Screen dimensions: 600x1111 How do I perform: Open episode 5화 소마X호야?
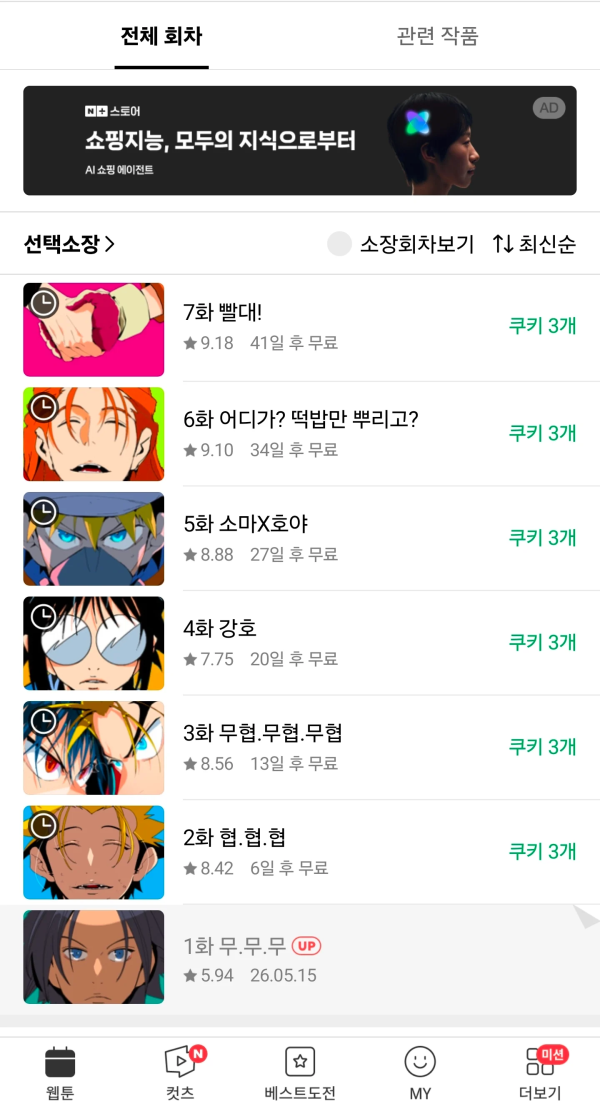click(x=300, y=538)
